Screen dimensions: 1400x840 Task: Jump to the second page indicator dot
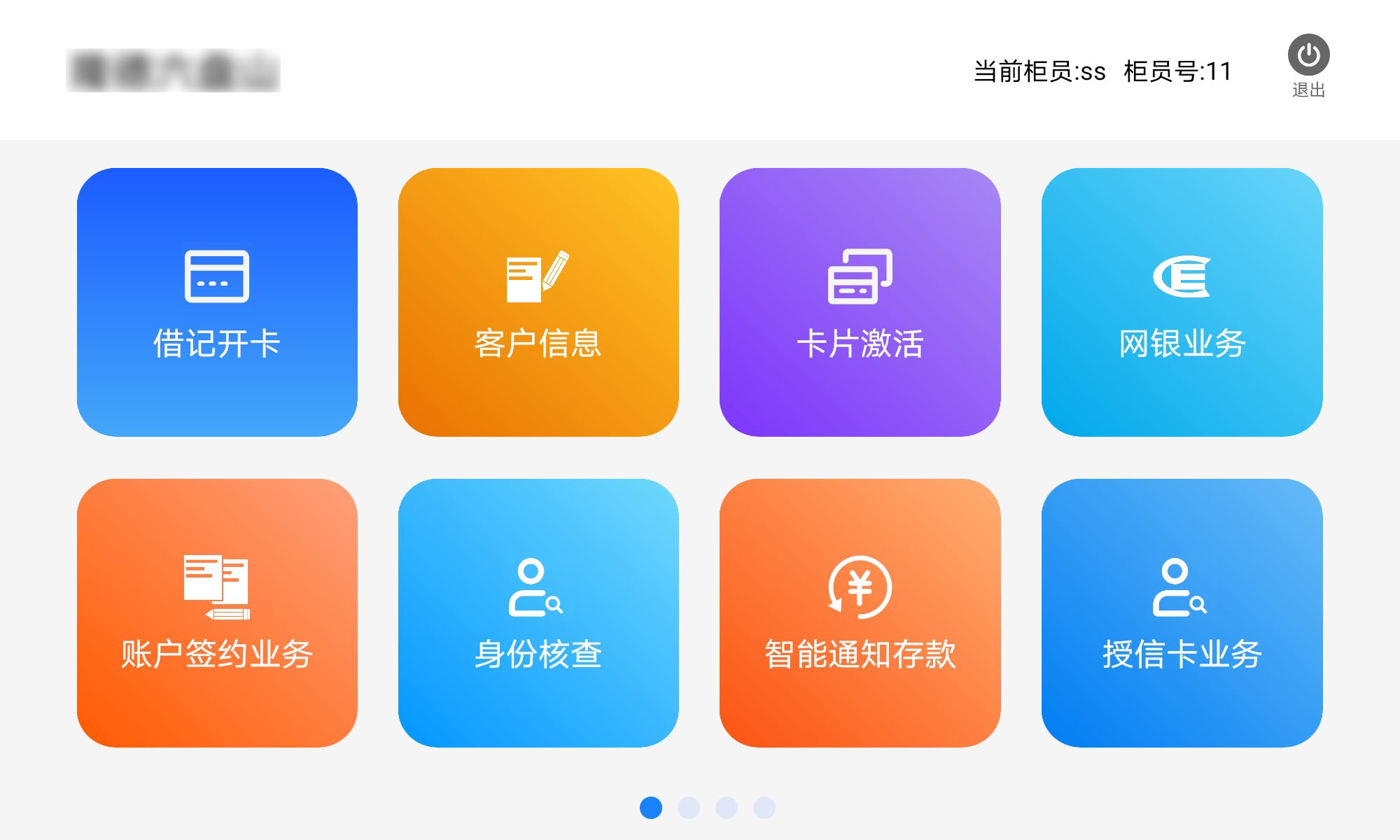tap(689, 807)
